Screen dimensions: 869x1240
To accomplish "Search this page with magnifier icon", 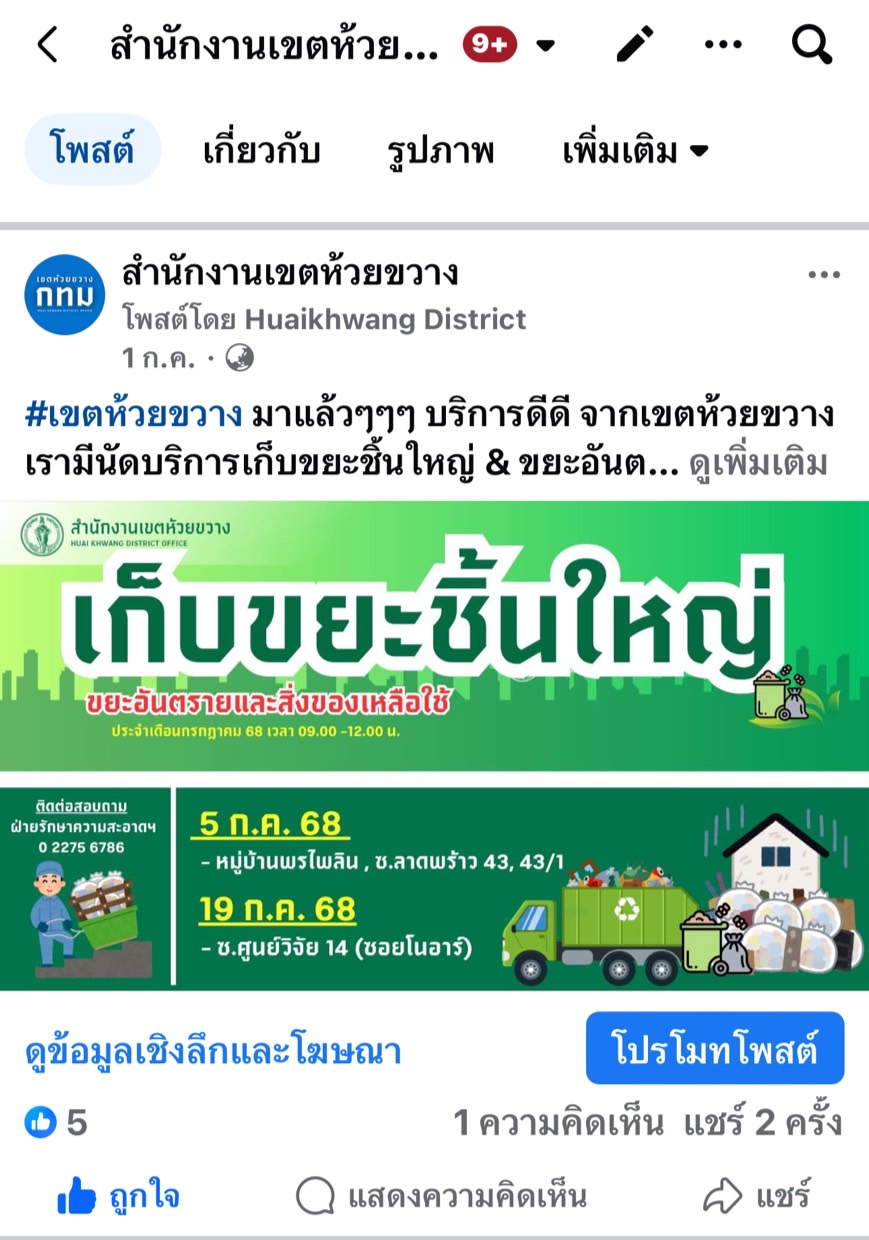I will [811, 45].
